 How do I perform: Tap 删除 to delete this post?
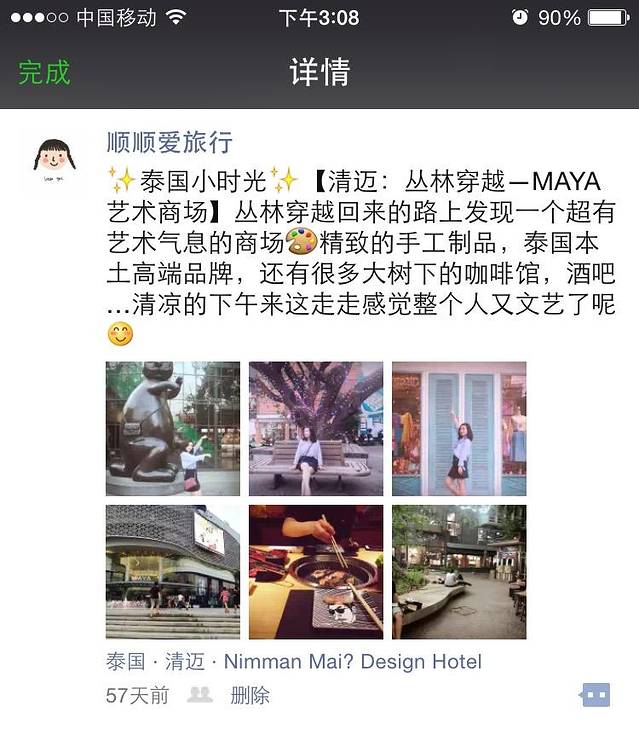click(x=250, y=696)
